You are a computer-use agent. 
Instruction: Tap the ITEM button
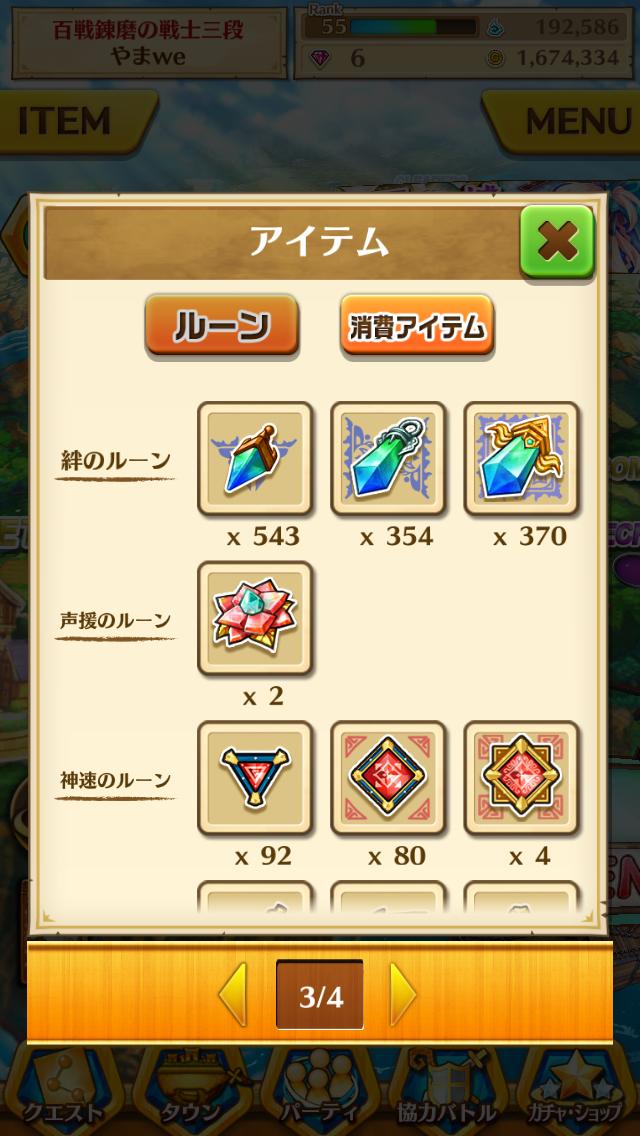(x=72, y=121)
